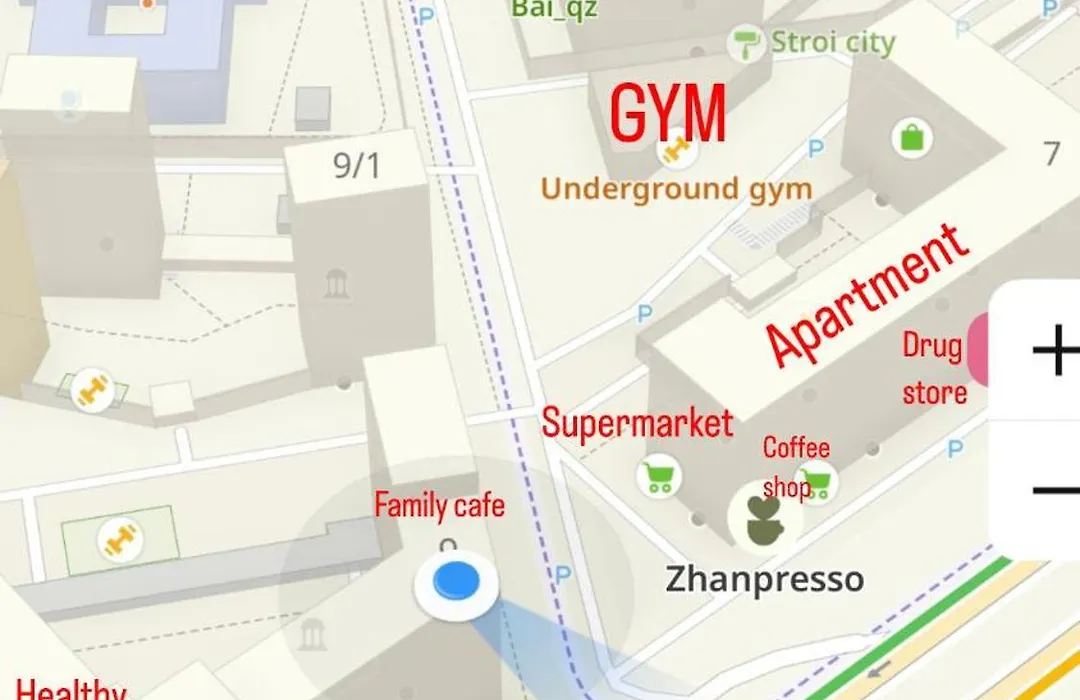The width and height of the screenshot is (1080, 700).
Task: Select the Underground gym marker
Action: (677, 150)
